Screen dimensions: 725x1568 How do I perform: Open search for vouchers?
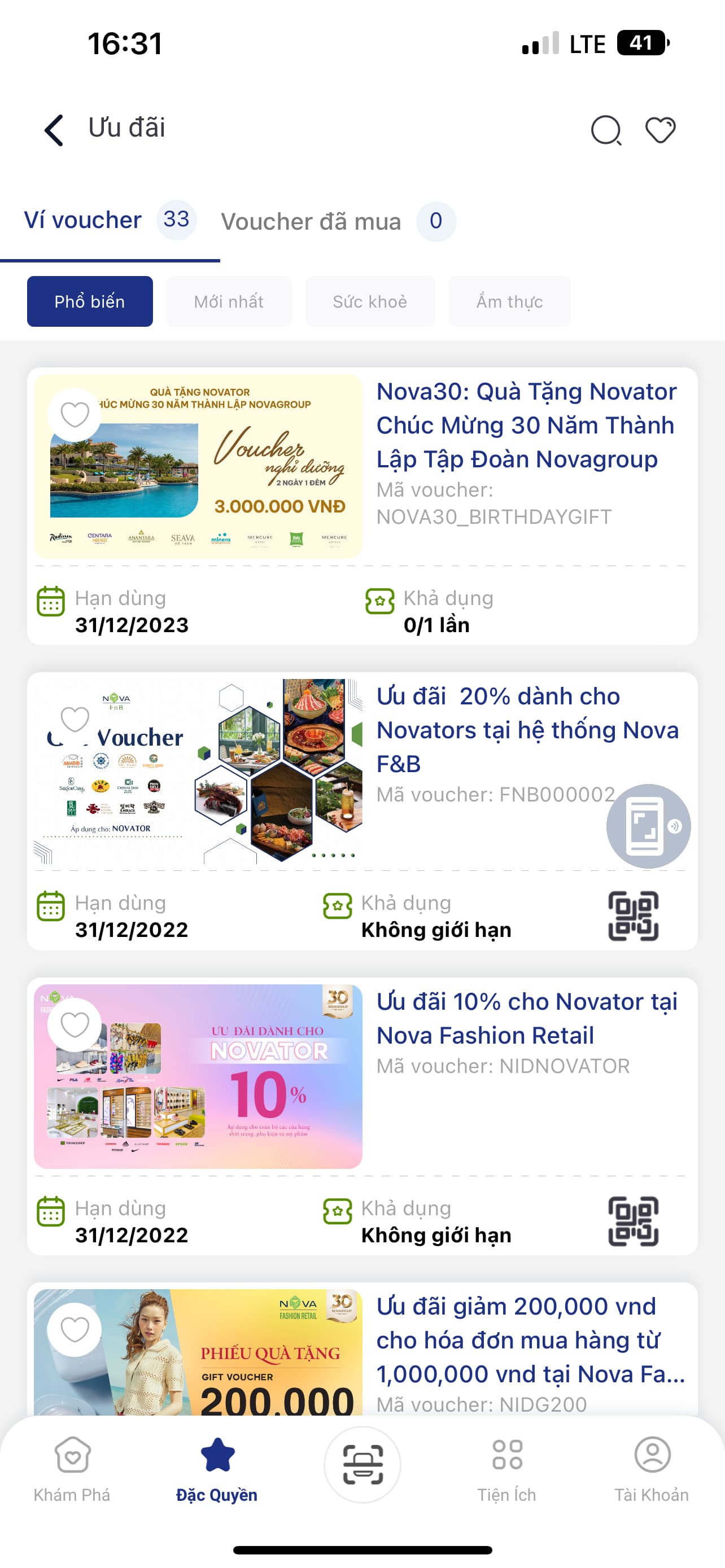[606, 130]
